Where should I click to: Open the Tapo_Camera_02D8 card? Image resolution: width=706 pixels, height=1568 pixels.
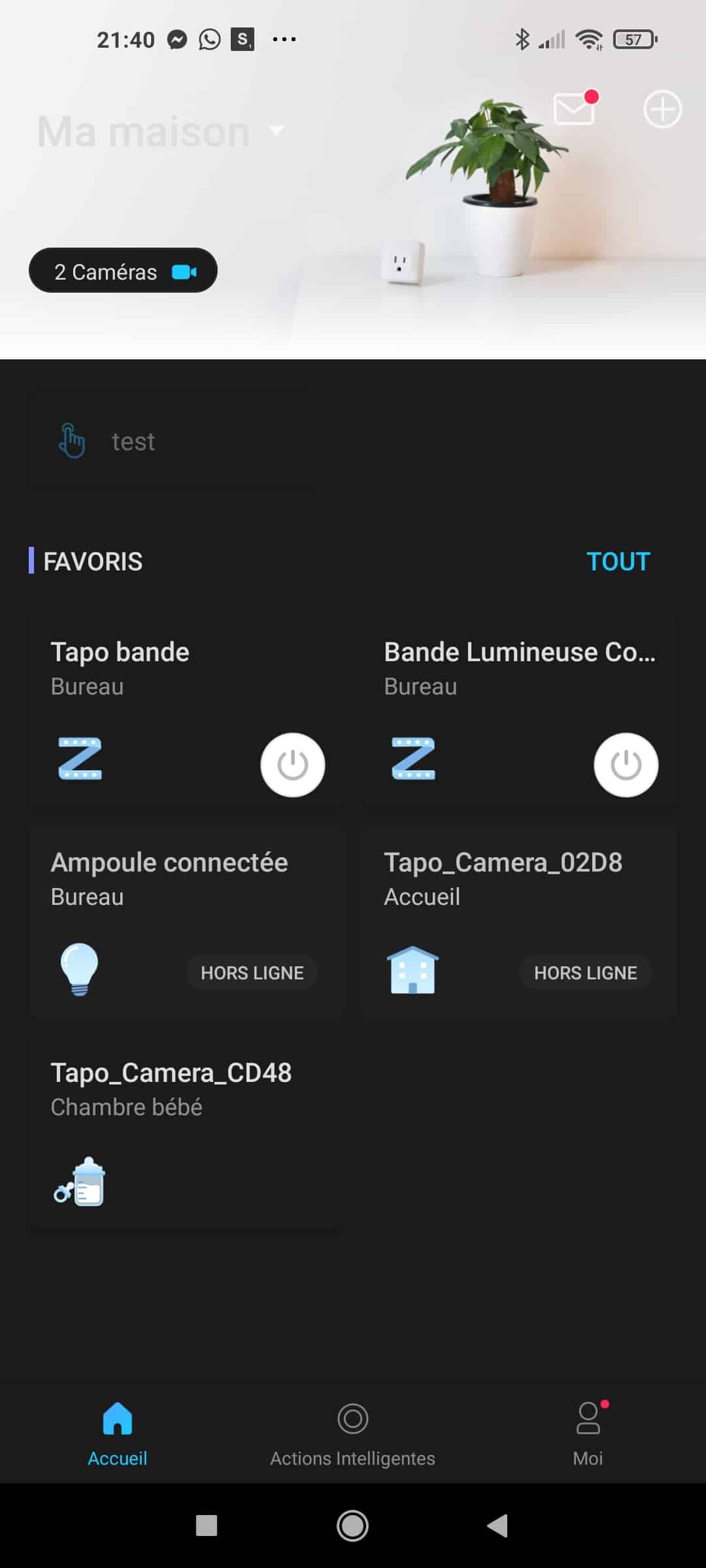click(520, 923)
